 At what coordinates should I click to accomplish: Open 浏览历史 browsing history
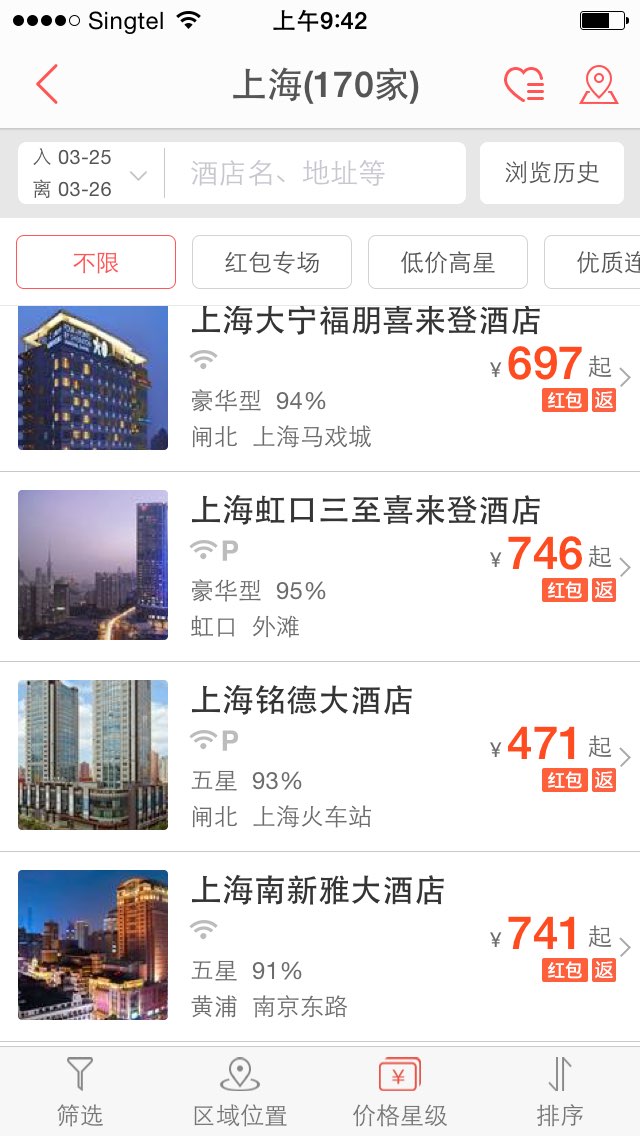pyautogui.click(x=552, y=173)
